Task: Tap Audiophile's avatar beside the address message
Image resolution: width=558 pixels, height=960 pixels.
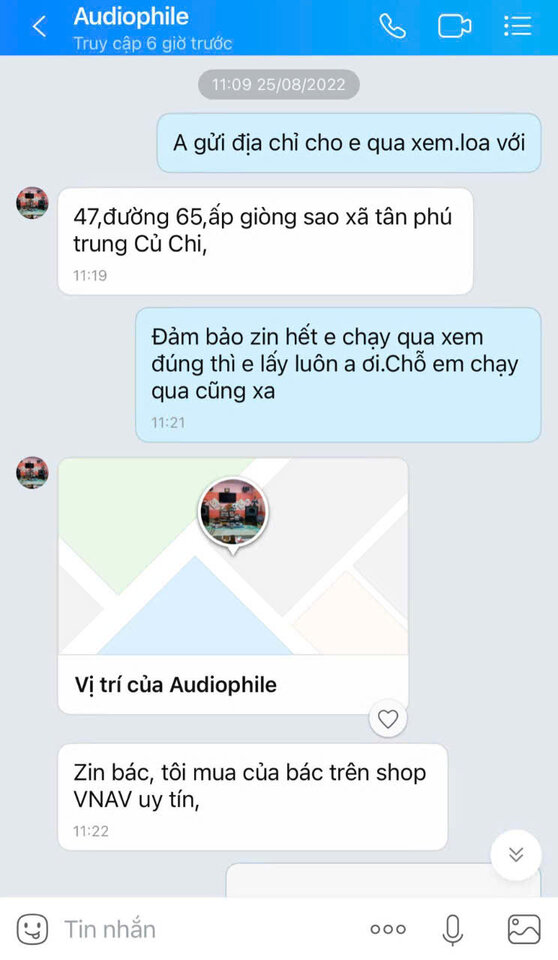Action: coord(32,203)
